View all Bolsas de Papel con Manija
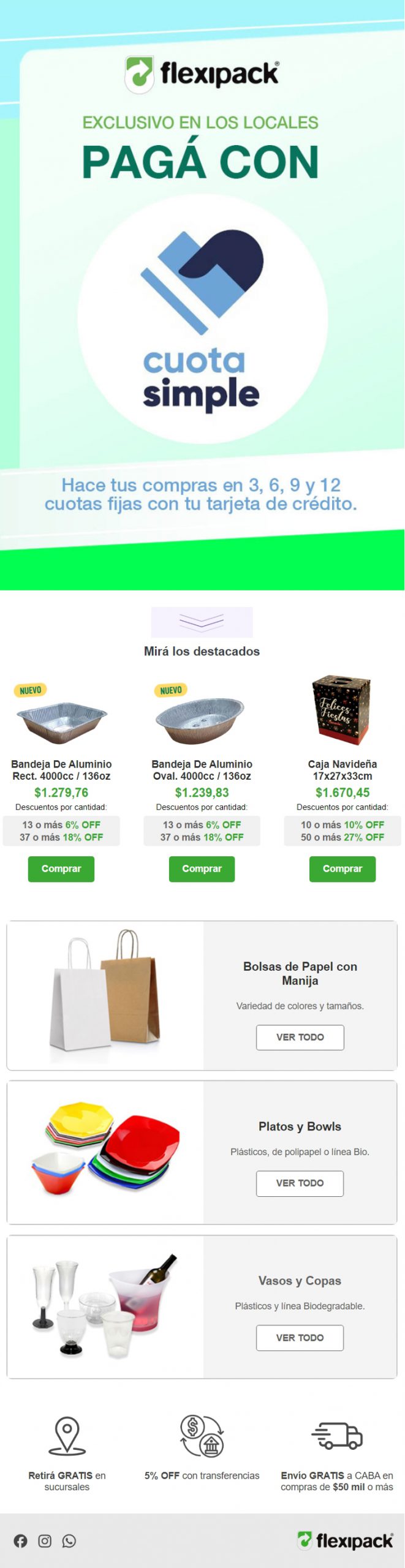The image size is (405, 1568). pyautogui.click(x=300, y=1037)
